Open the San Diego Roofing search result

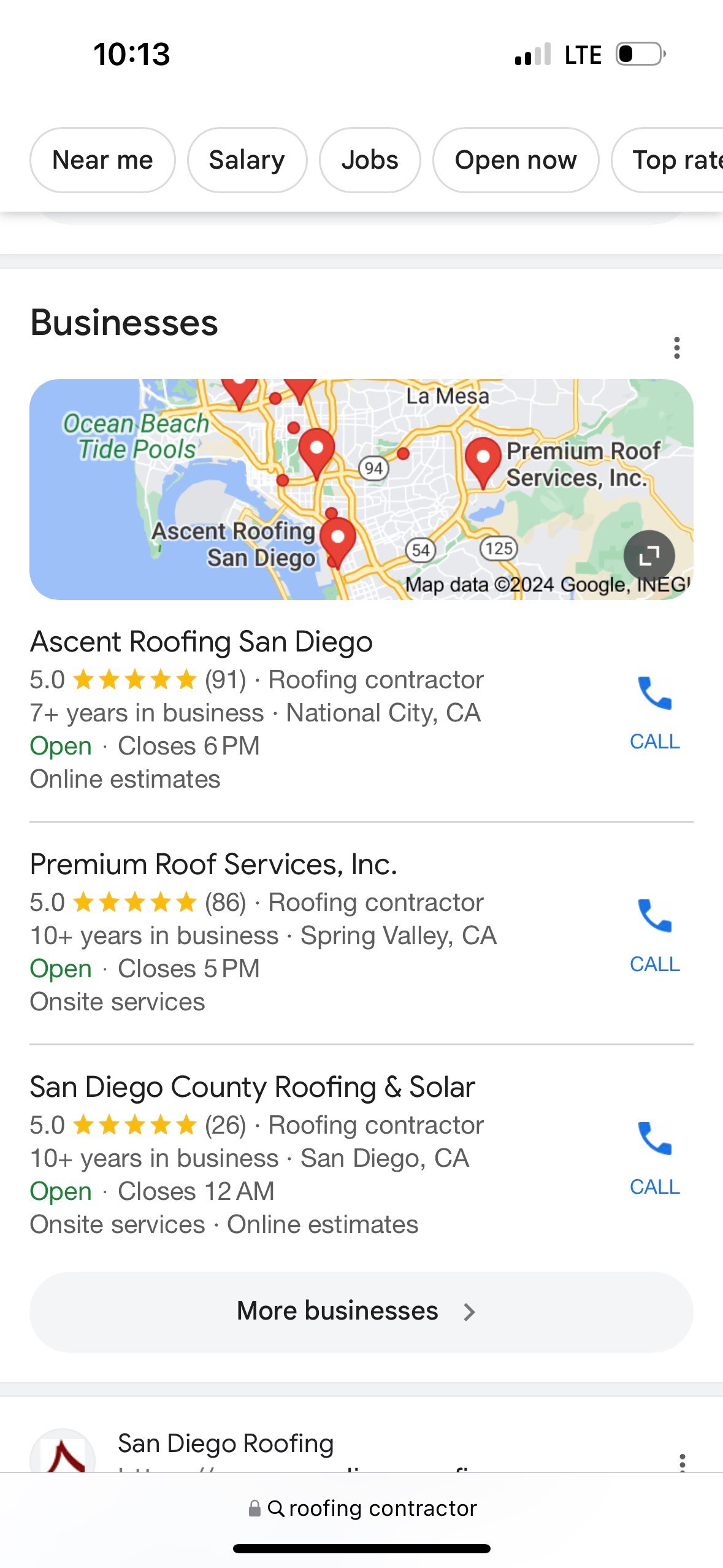226,1443
